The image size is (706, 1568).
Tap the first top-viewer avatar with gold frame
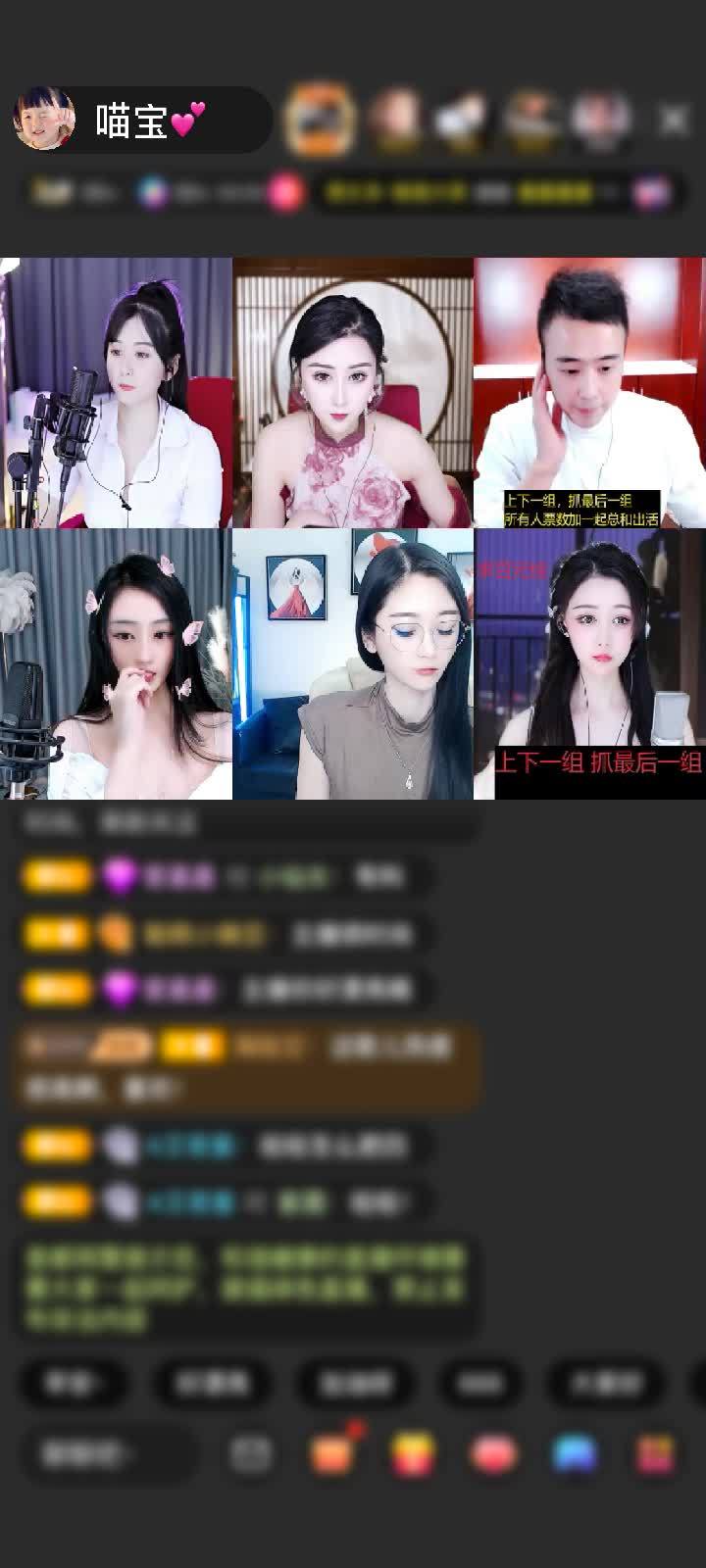tap(319, 120)
